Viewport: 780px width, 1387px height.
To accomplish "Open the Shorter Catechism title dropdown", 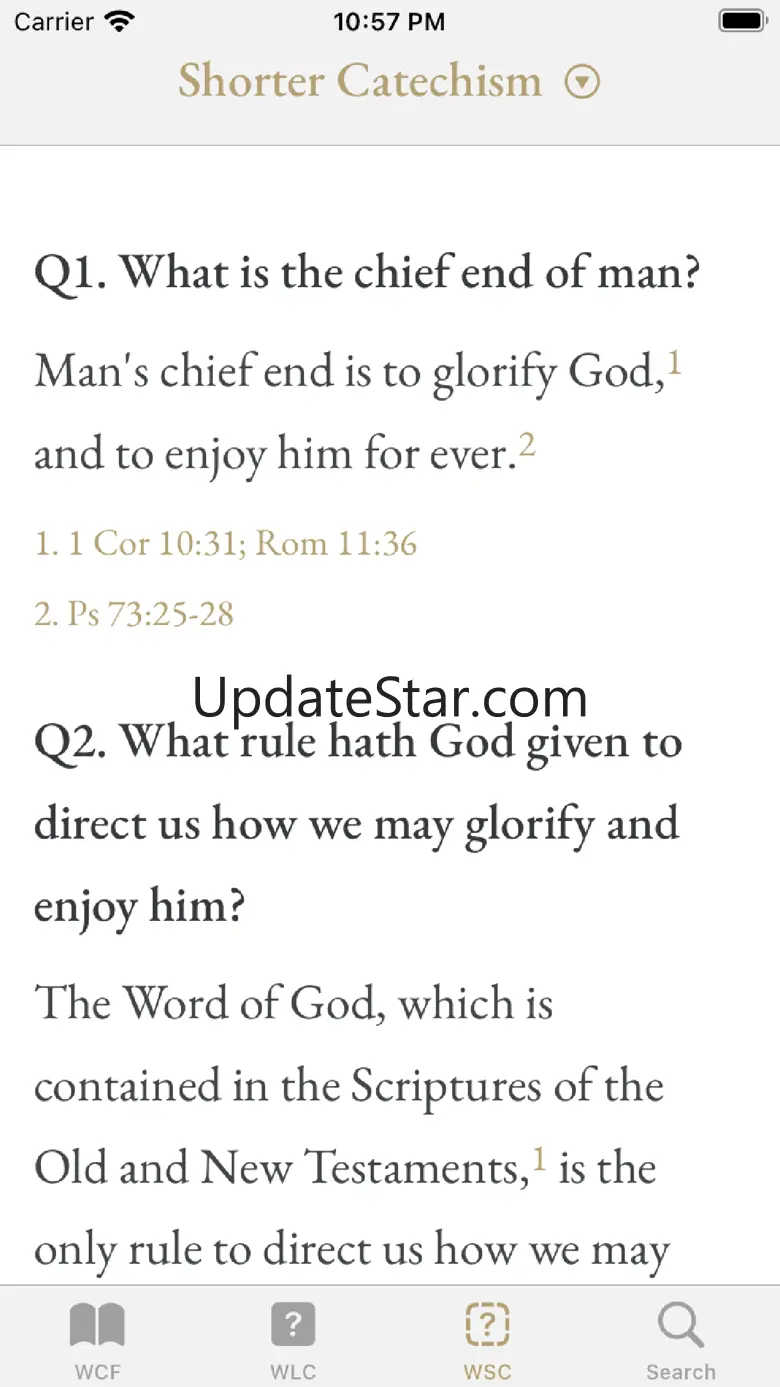I will pyautogui.click(x=582, y=82).
